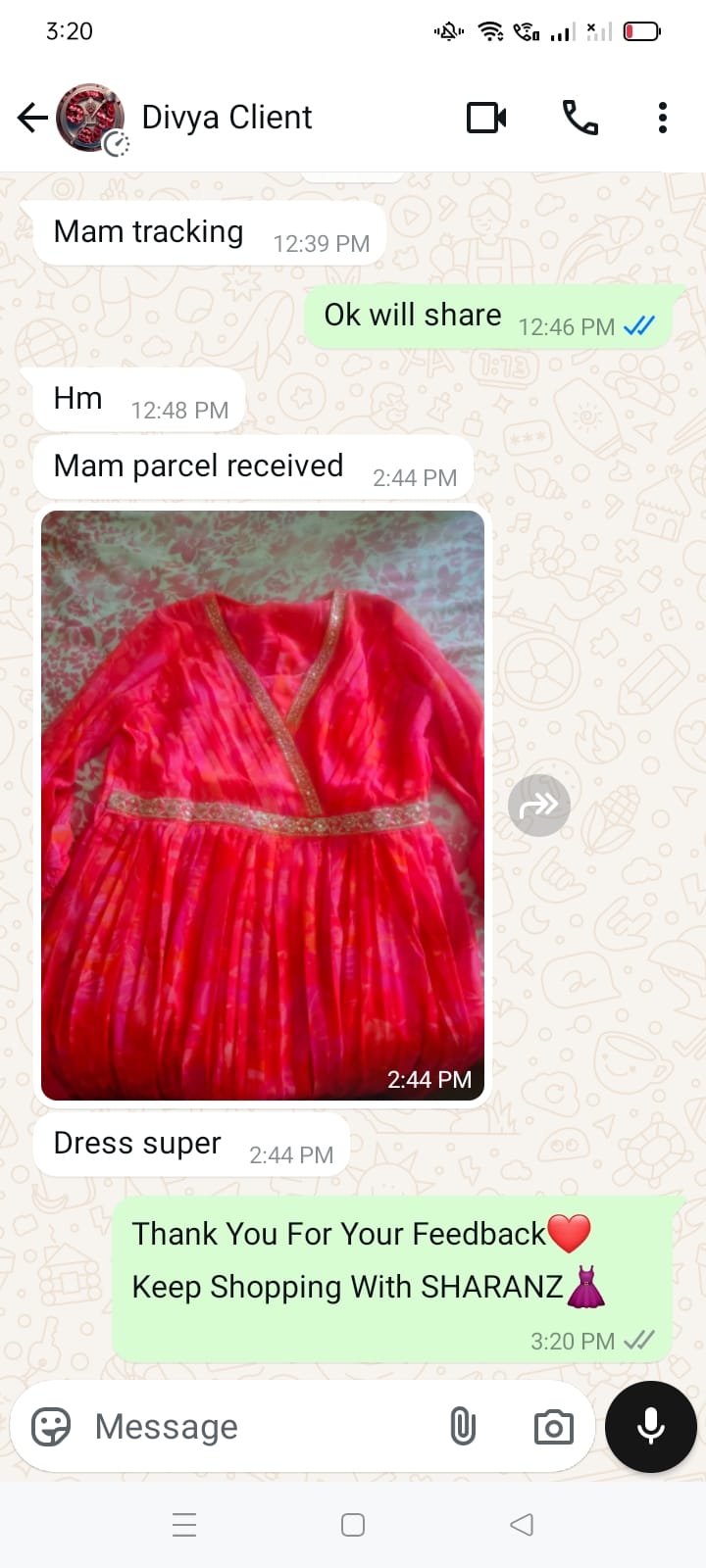Screen dimensions: 706x1568
Task: Start a voice call with Divya Client
Action: point(580,119)
